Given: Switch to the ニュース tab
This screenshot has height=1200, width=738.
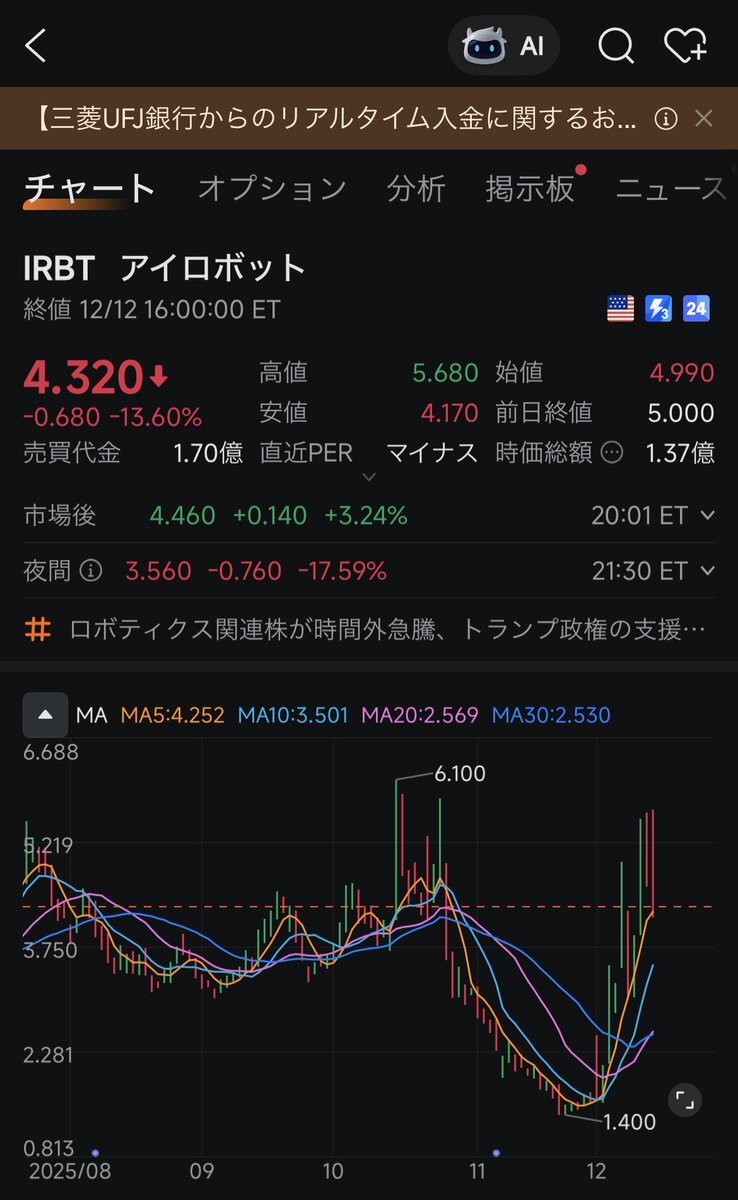Looking at the screenshot, I should [670, 188].
